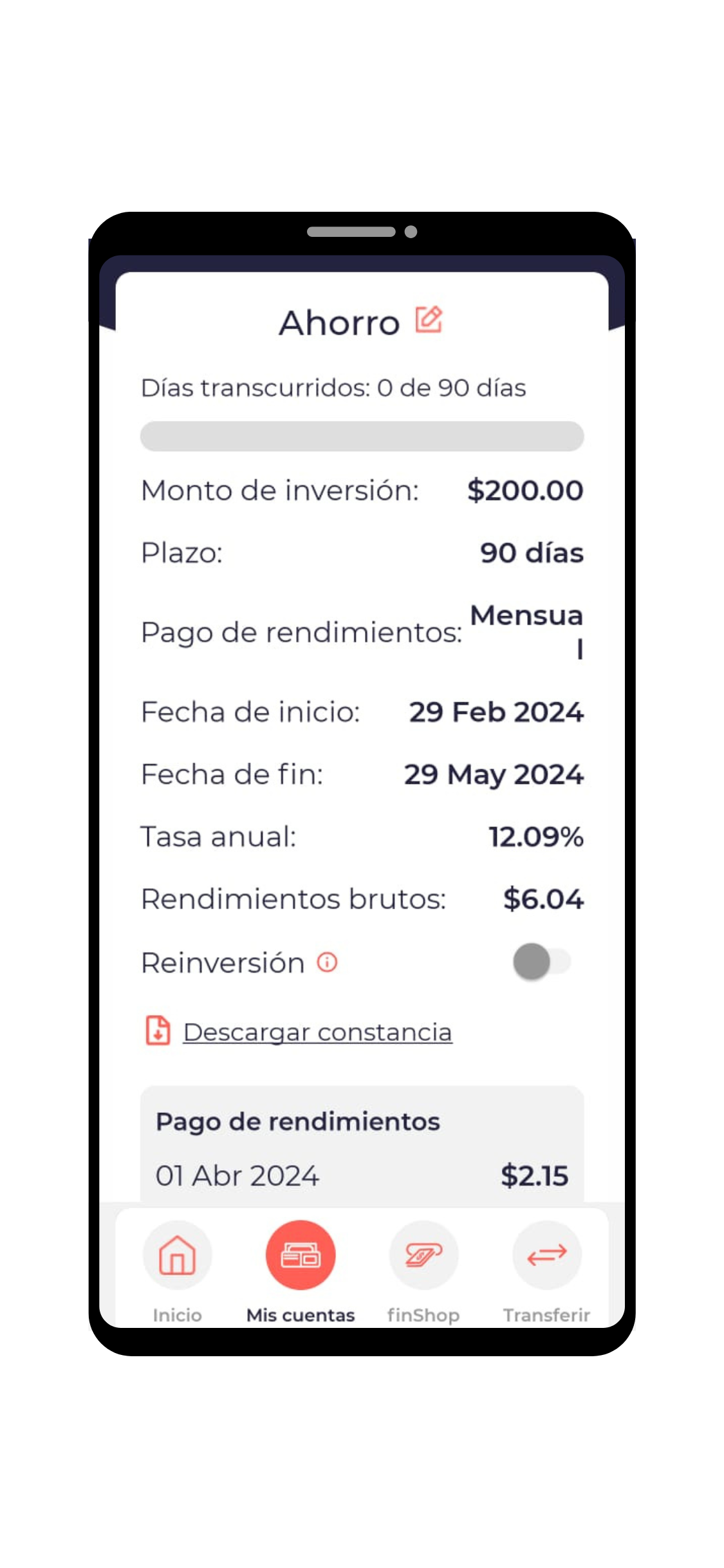Tap the red circular Mis cuentas button icon
The width and height of the screenshot is (724, 1568).
tap(300, 1254)
